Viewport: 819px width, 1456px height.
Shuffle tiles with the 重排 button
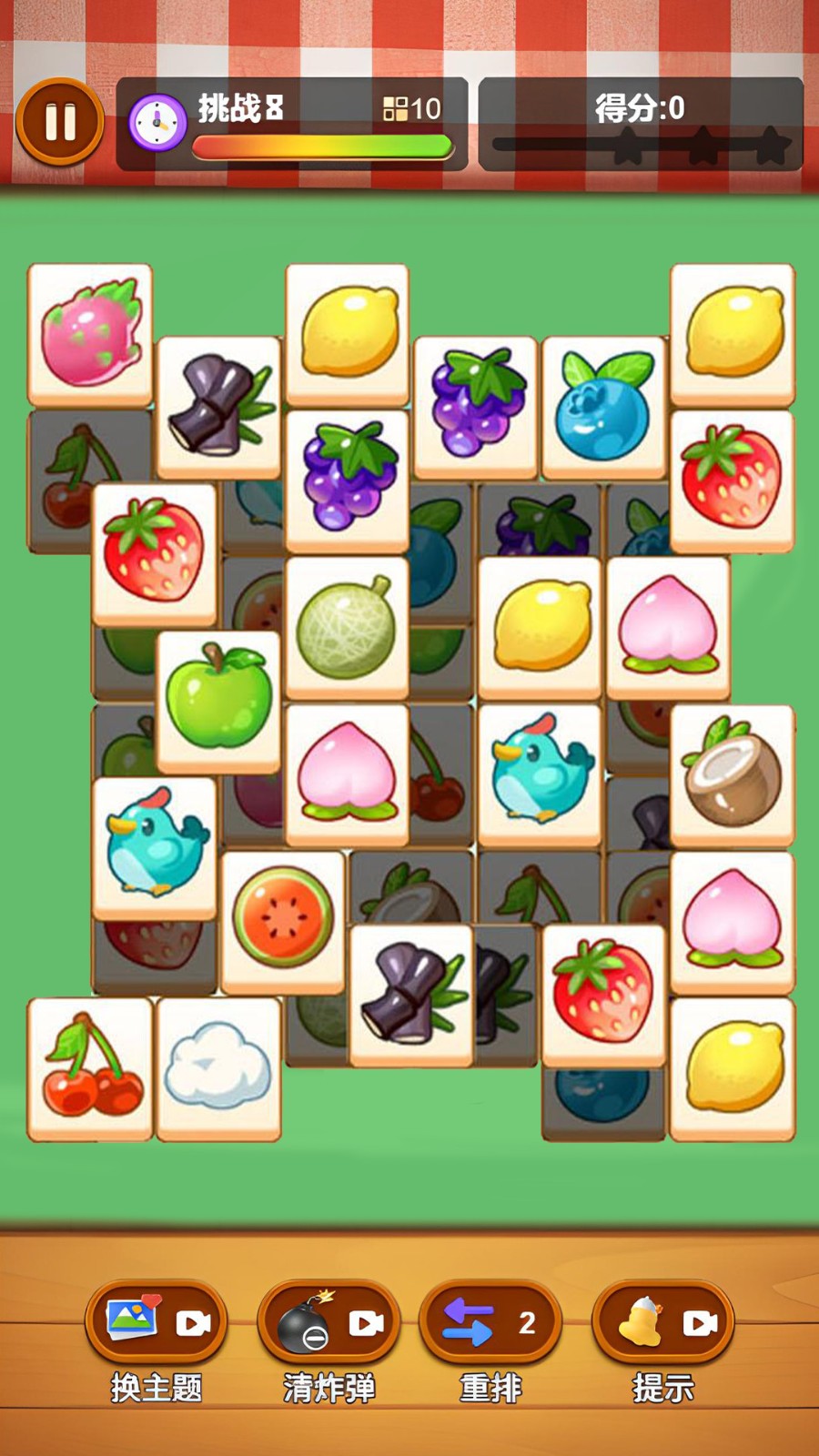tap(490, 1322)
